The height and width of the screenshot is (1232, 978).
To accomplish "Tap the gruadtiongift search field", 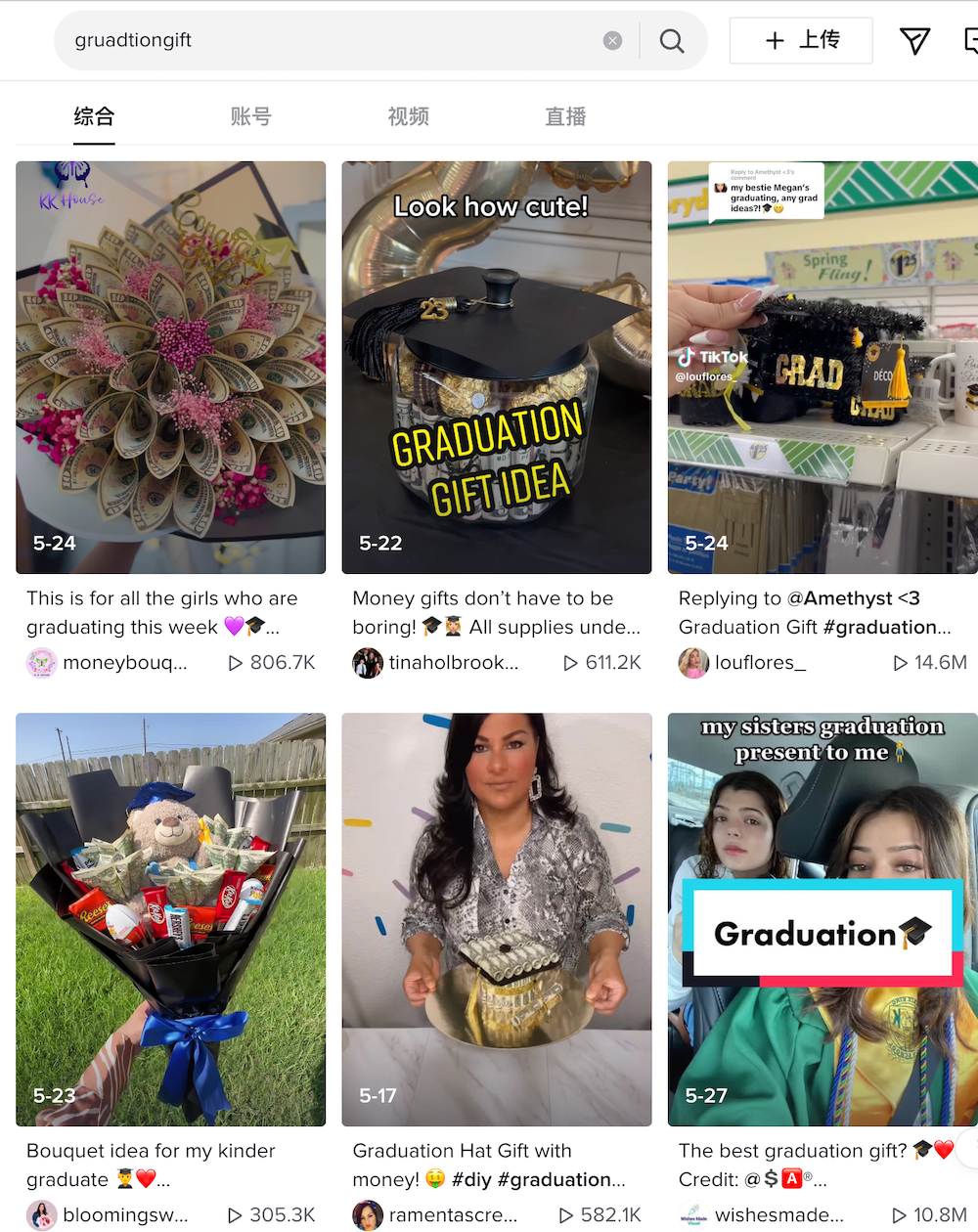I will 333,40.
